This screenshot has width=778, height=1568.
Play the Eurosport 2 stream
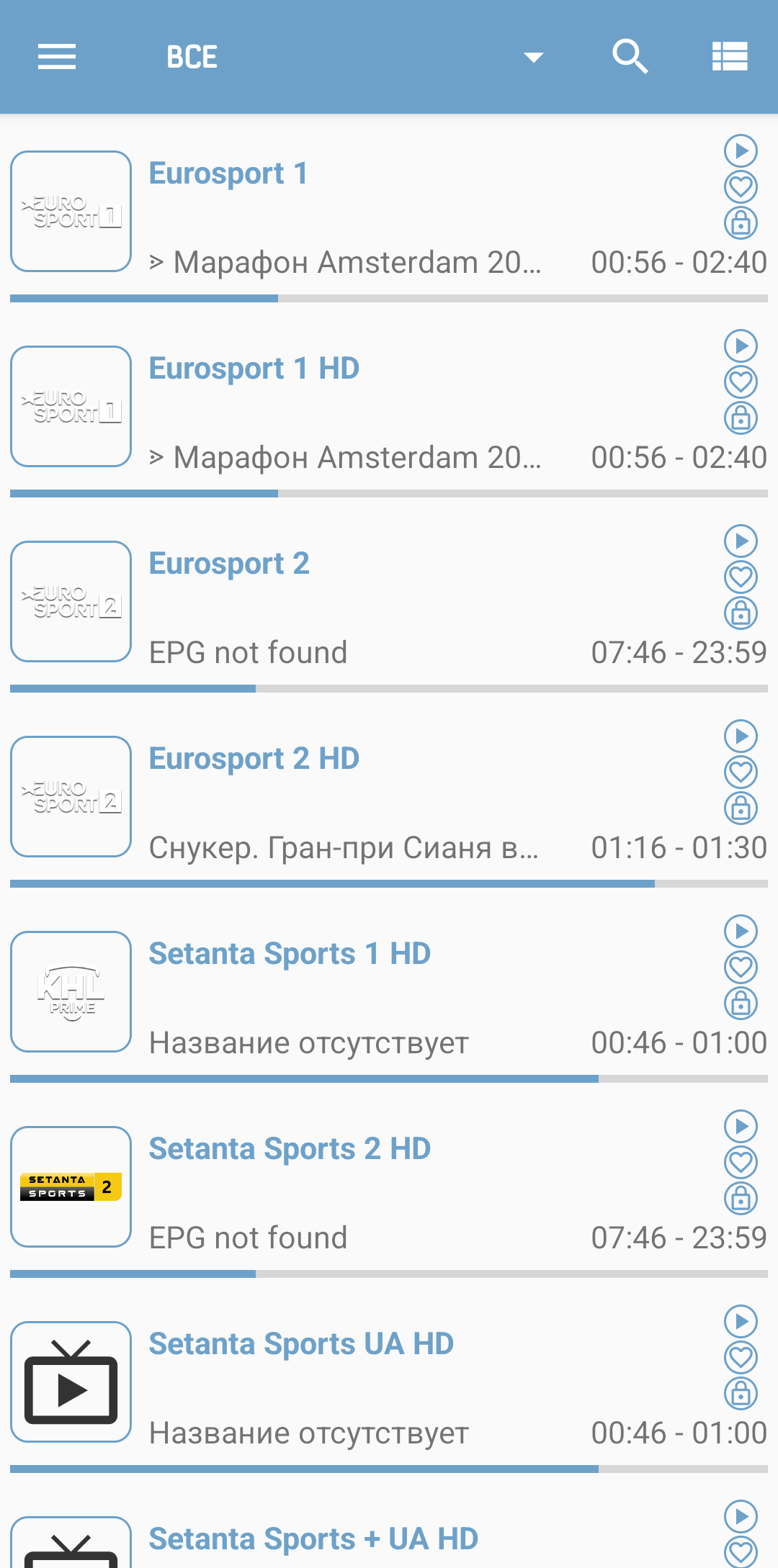(x=741, y=541)
